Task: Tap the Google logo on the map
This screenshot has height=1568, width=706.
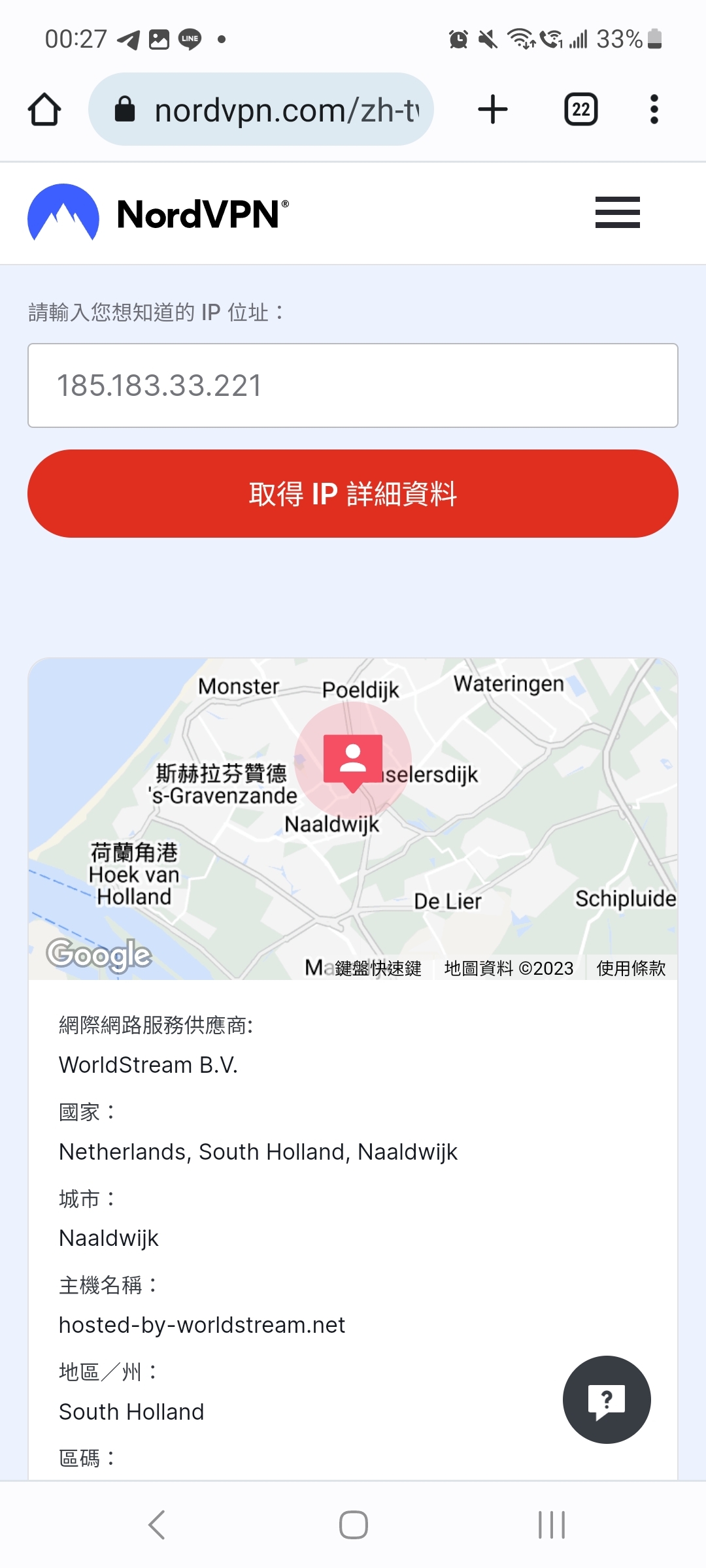Action: click(99, 955)
